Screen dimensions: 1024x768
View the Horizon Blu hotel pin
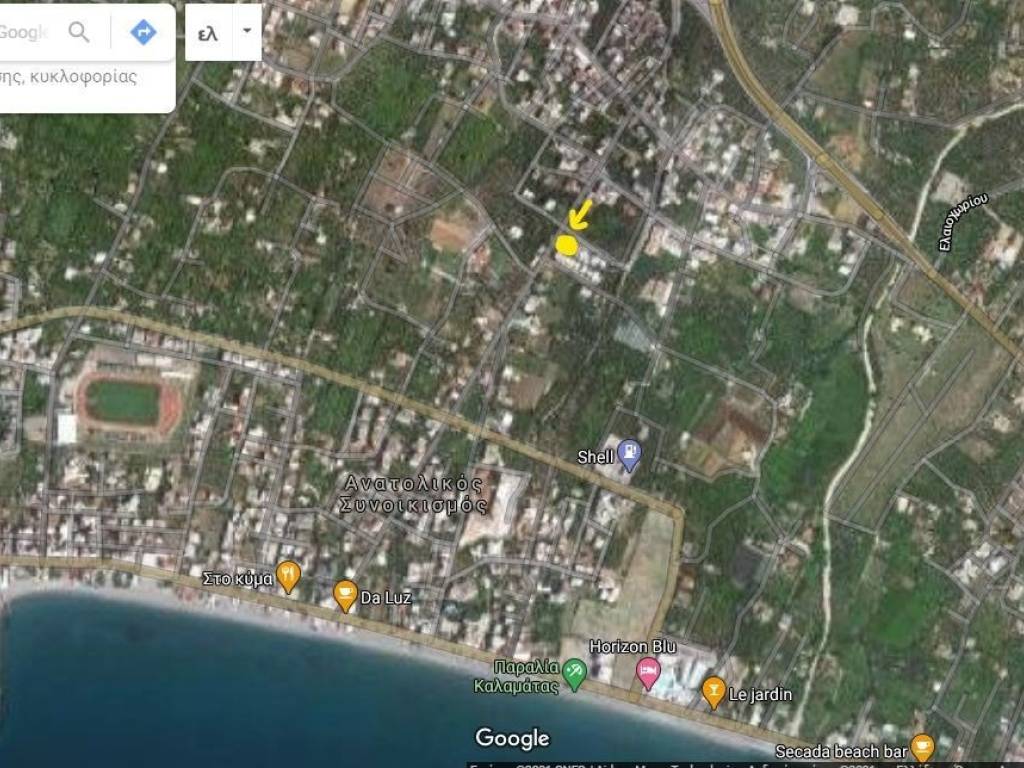tap(649, 673)
